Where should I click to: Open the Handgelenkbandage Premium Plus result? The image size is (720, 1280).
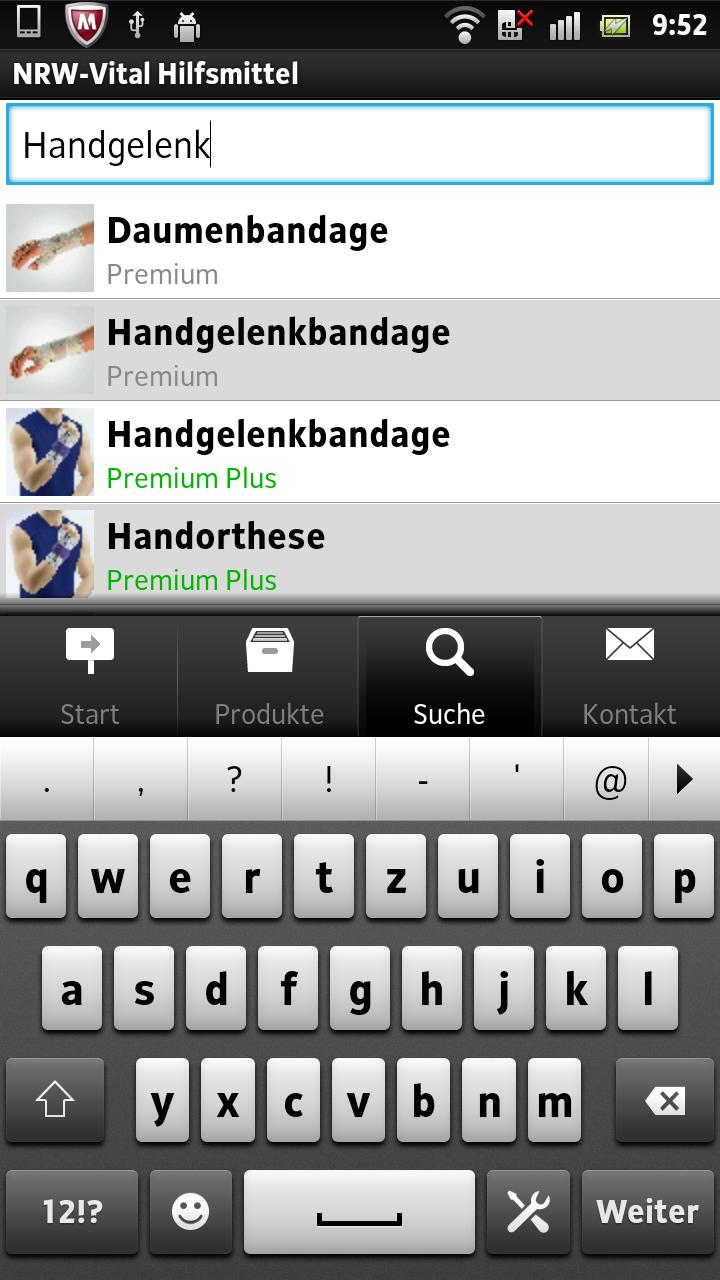[x=360, y=453]
